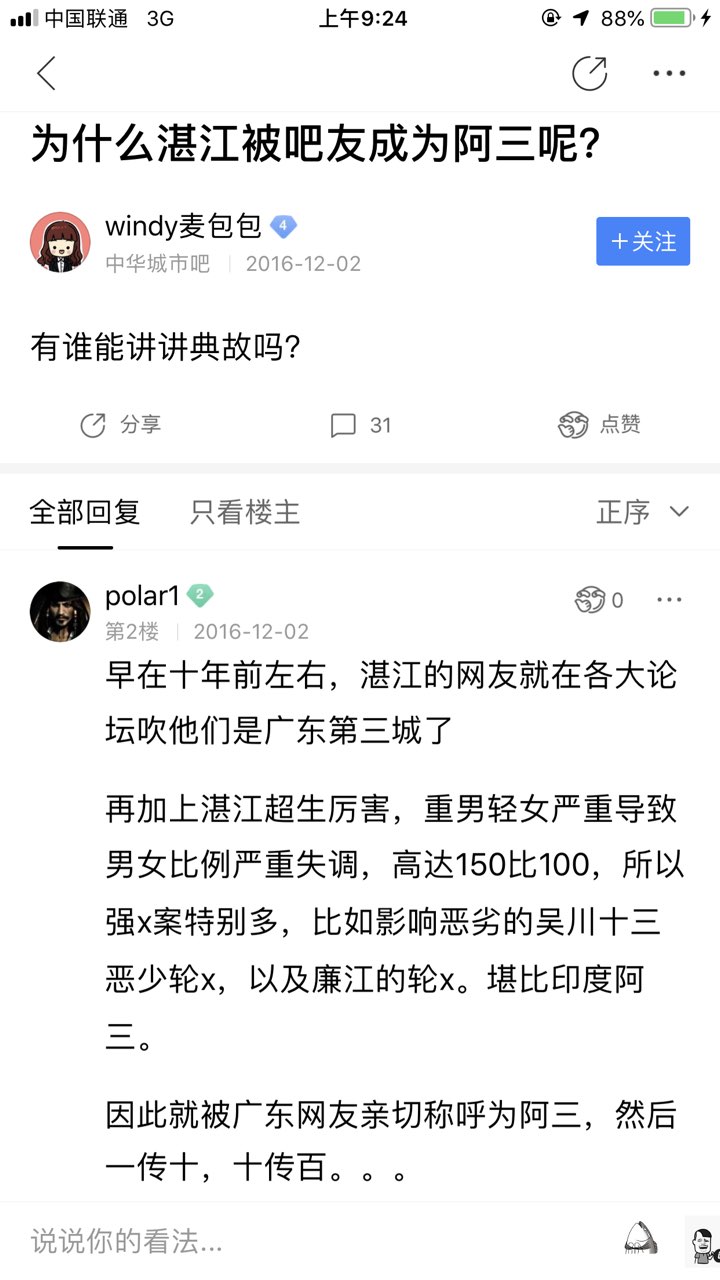Image resolution: width=720 pixels, height=1280 pixels.
Task: Switch to the 只看楼主 tab
Action: (245, 513)
